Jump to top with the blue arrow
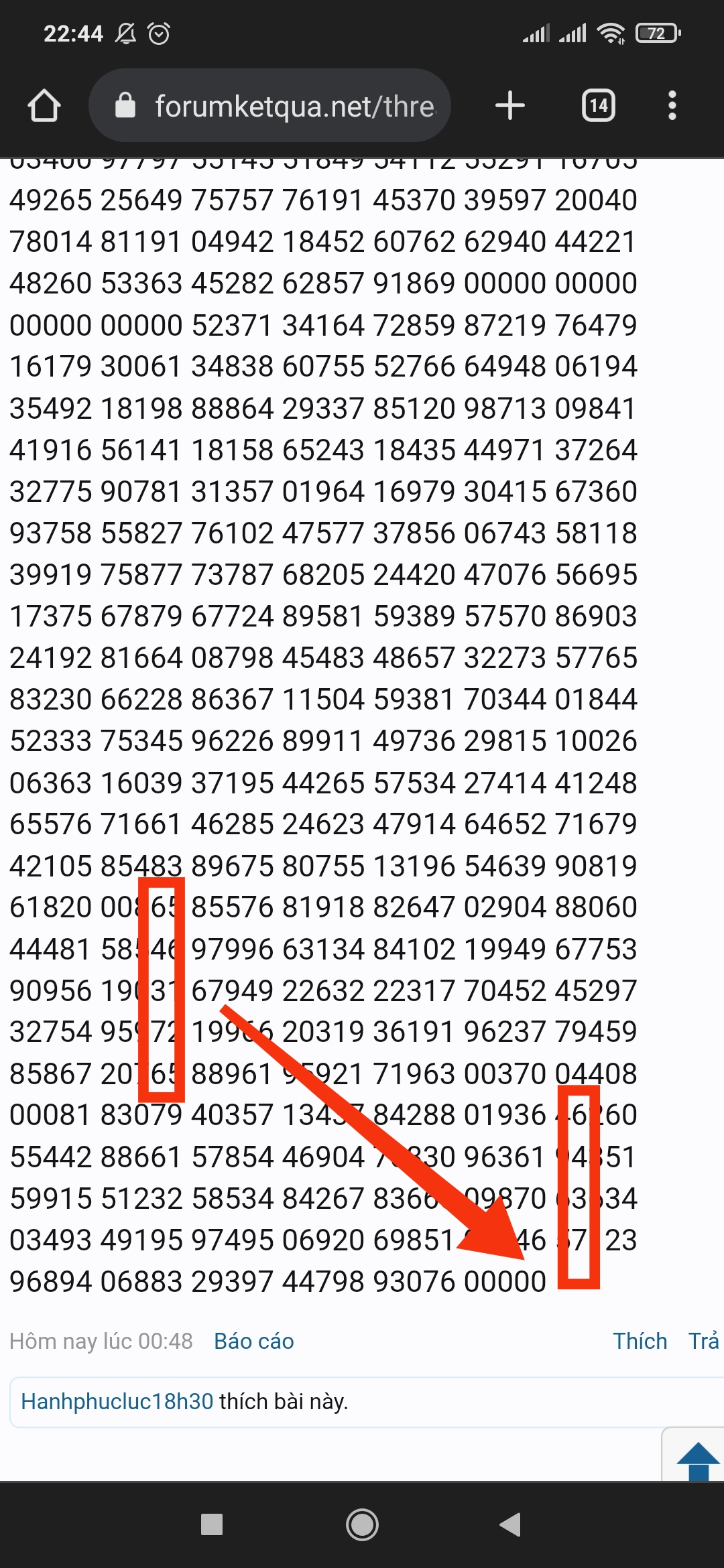The height and width of the screenshot is (1568, 724). tap(698, 1461)
